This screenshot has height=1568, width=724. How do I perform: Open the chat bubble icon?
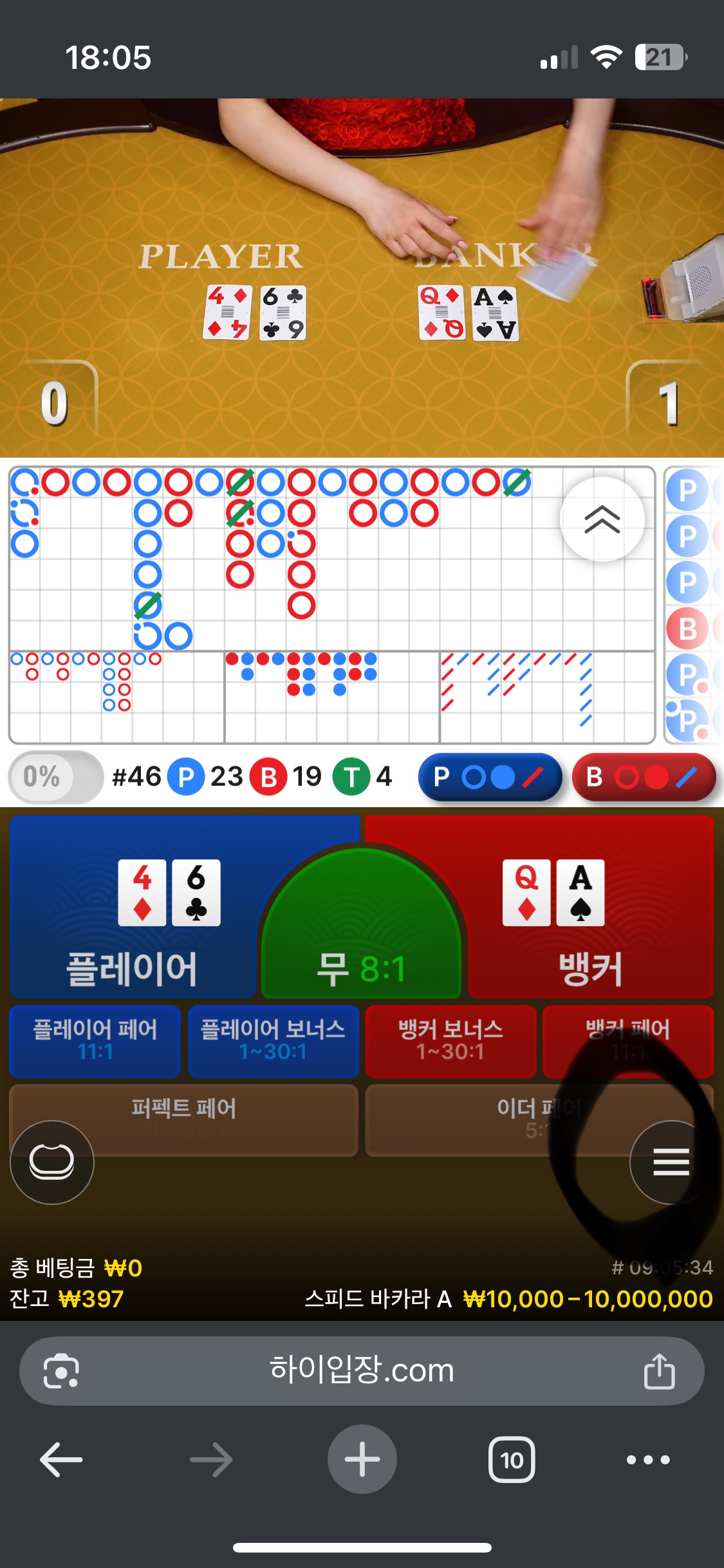(x=52, y=1162)
